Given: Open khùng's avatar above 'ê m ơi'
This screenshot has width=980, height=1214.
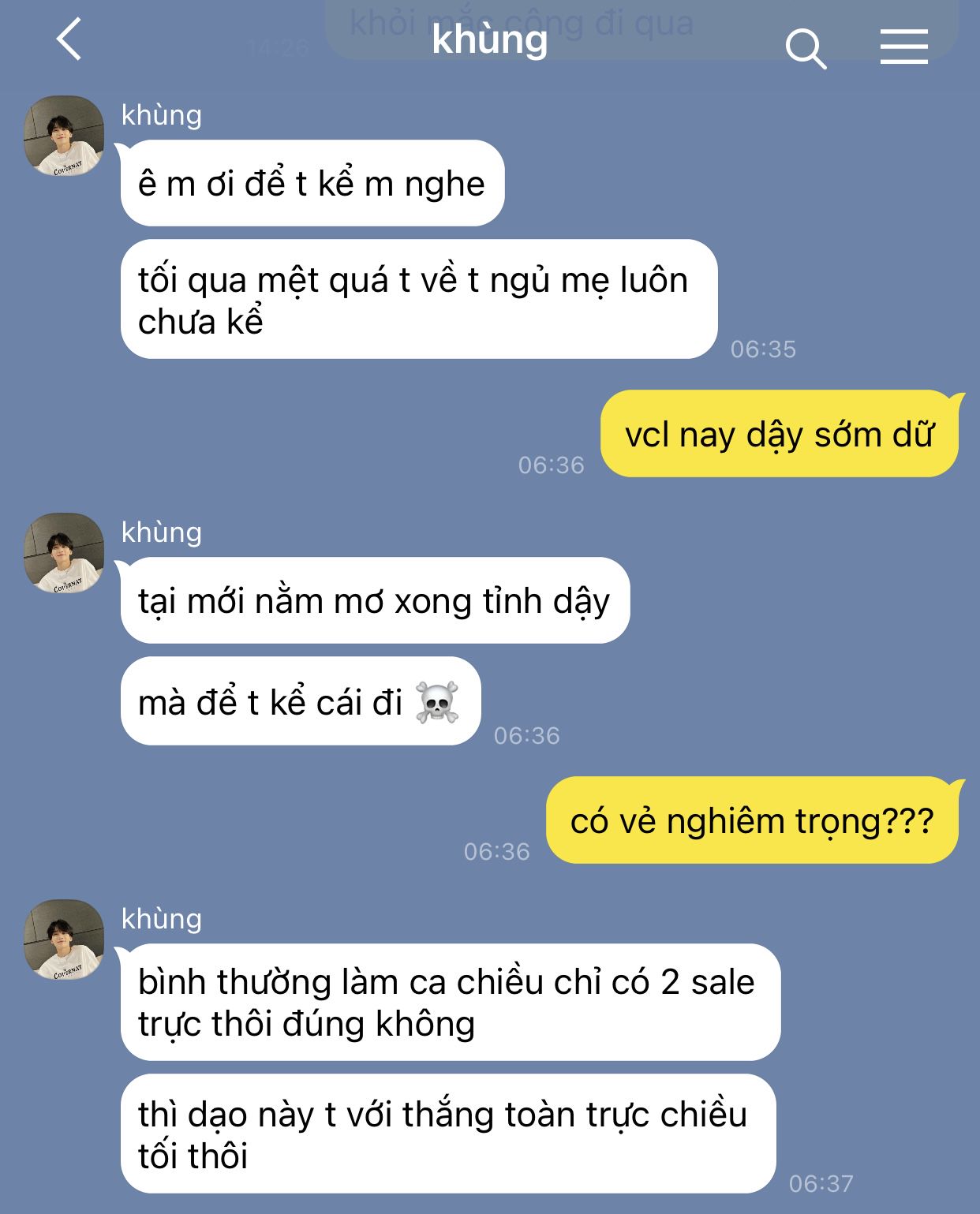Looking at the screenshot, I should pyautogui.click(x=64, y=136).
